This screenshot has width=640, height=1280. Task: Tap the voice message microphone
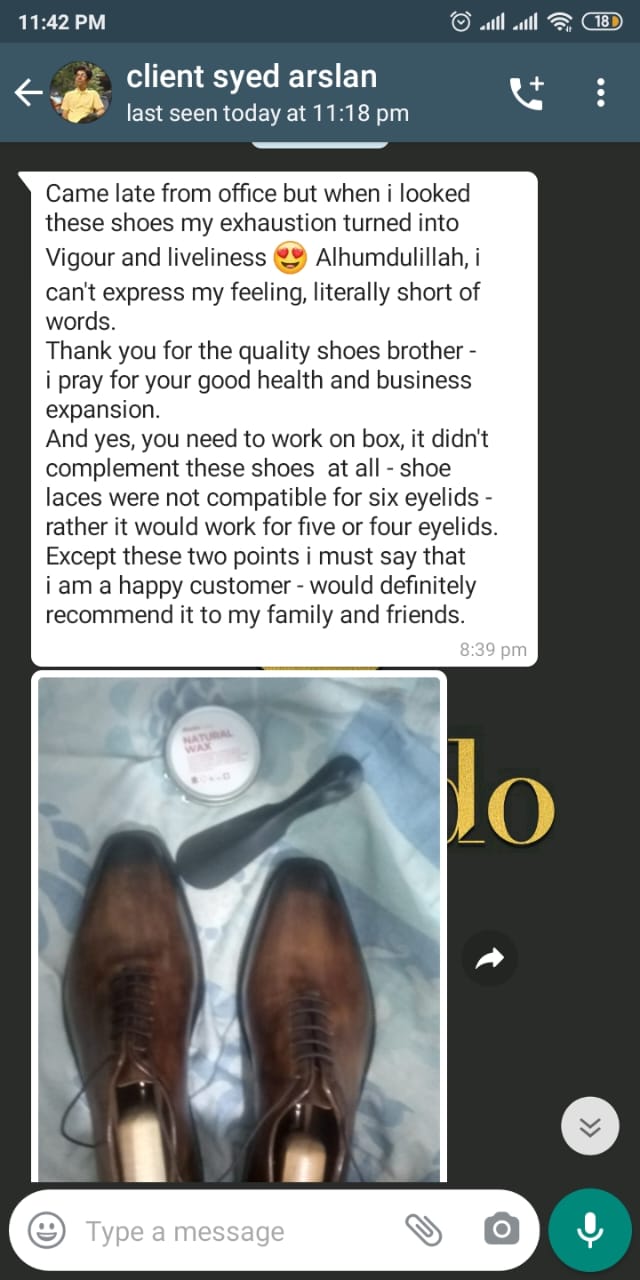tap(590, 1229)
